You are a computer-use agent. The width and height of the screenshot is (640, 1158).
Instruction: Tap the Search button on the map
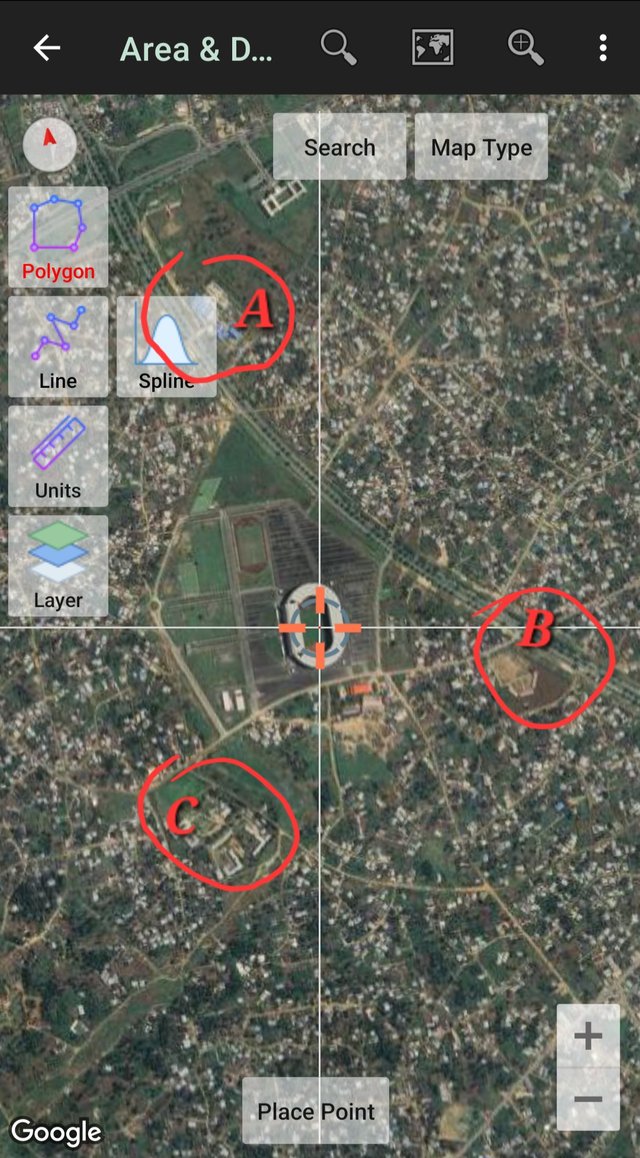pos(340,146)
